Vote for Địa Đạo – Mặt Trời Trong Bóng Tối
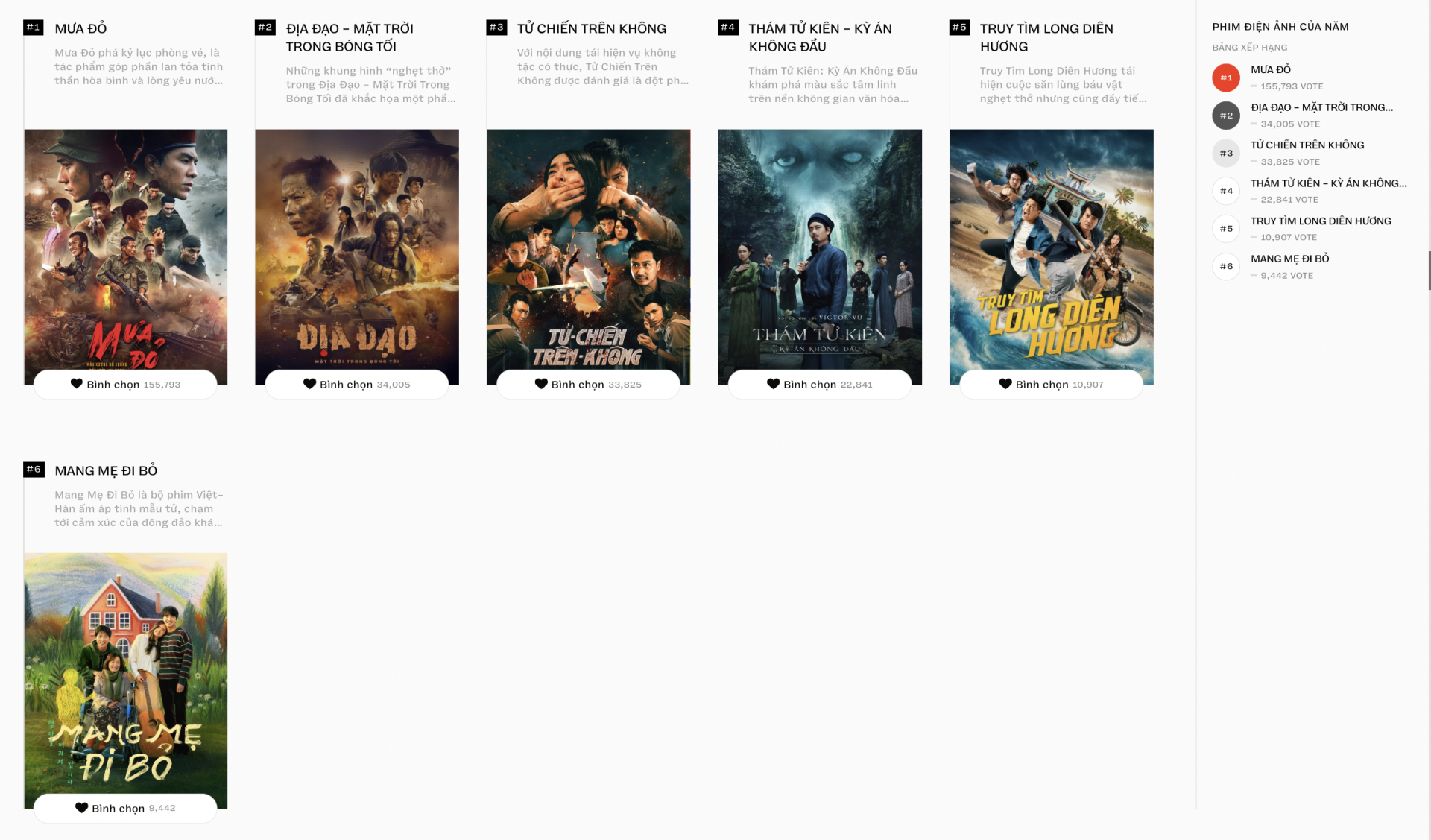The width and height of the screenshot is (1431, 840). (356, 385)
